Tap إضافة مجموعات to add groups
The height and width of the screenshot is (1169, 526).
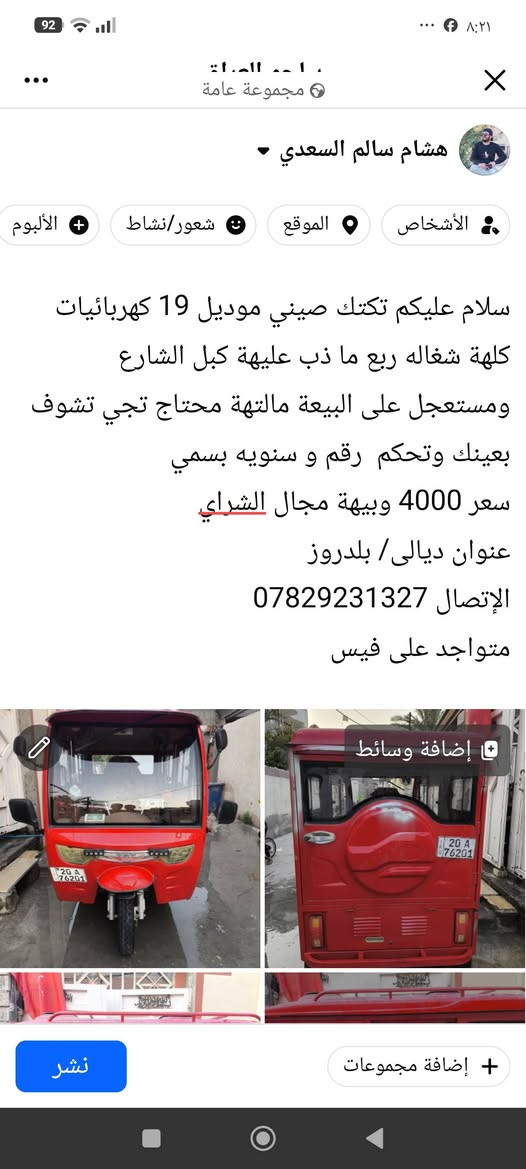419,1065
